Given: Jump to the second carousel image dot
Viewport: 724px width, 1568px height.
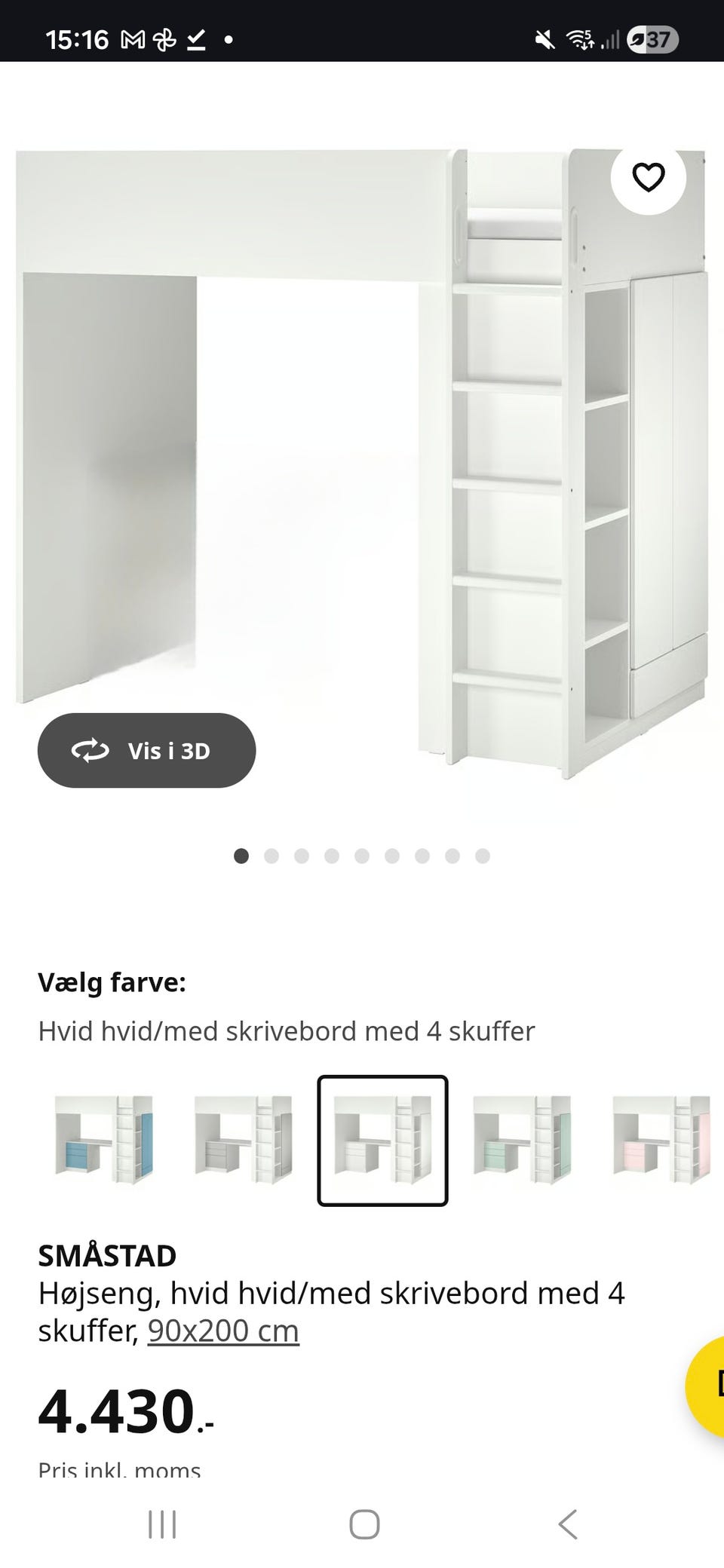Looking at the screenshot, I should (x=273, y=856).
